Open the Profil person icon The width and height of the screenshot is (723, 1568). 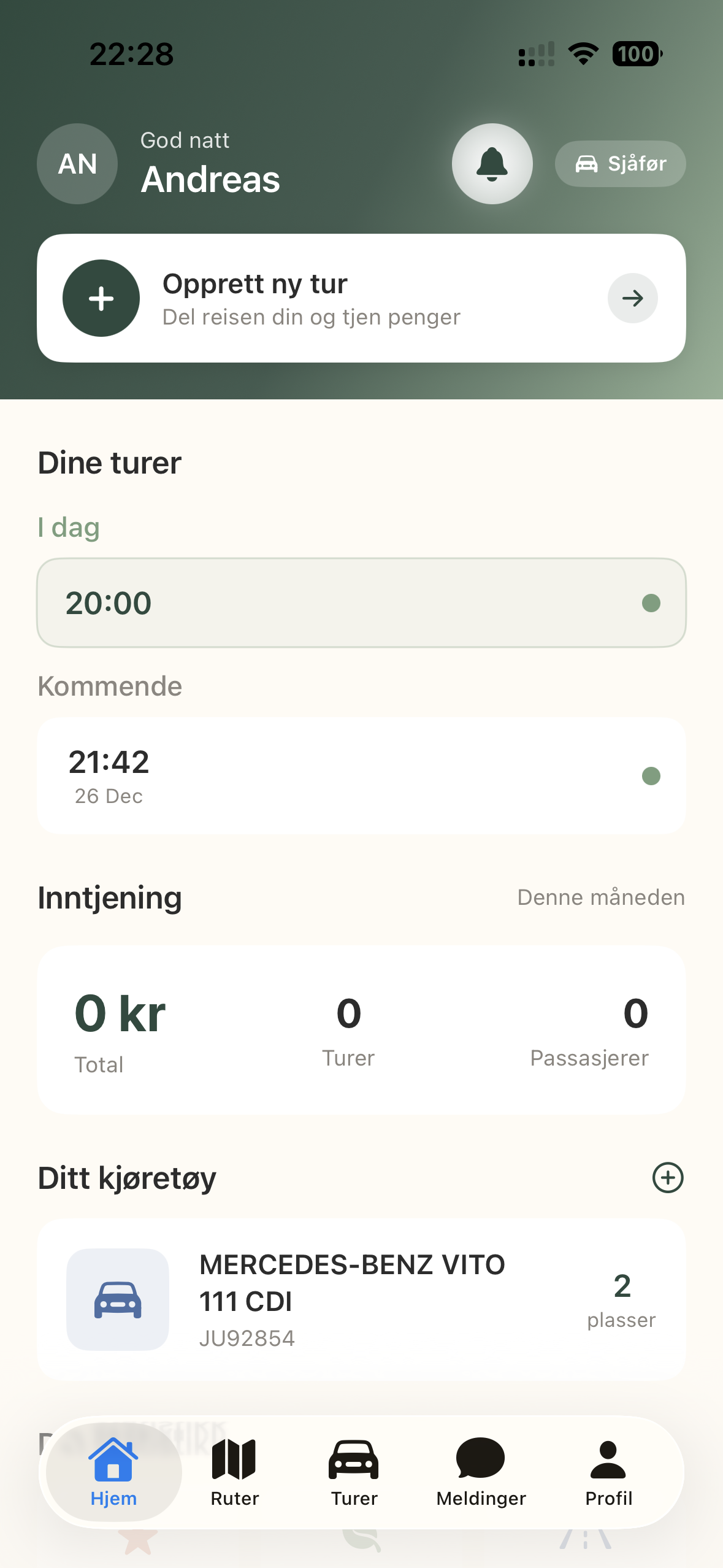[608, 1459]
